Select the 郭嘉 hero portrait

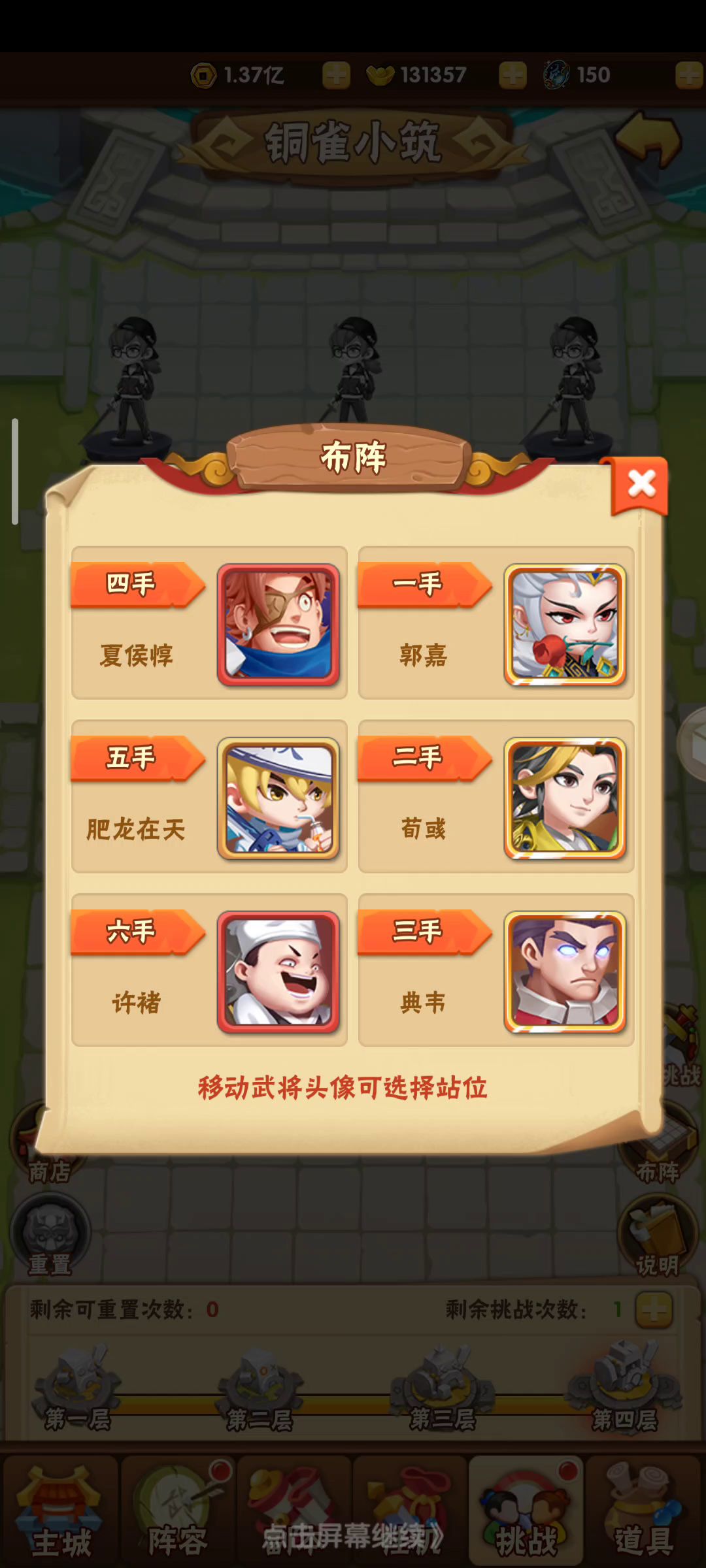pyautogui.click(x=565, y=625)
